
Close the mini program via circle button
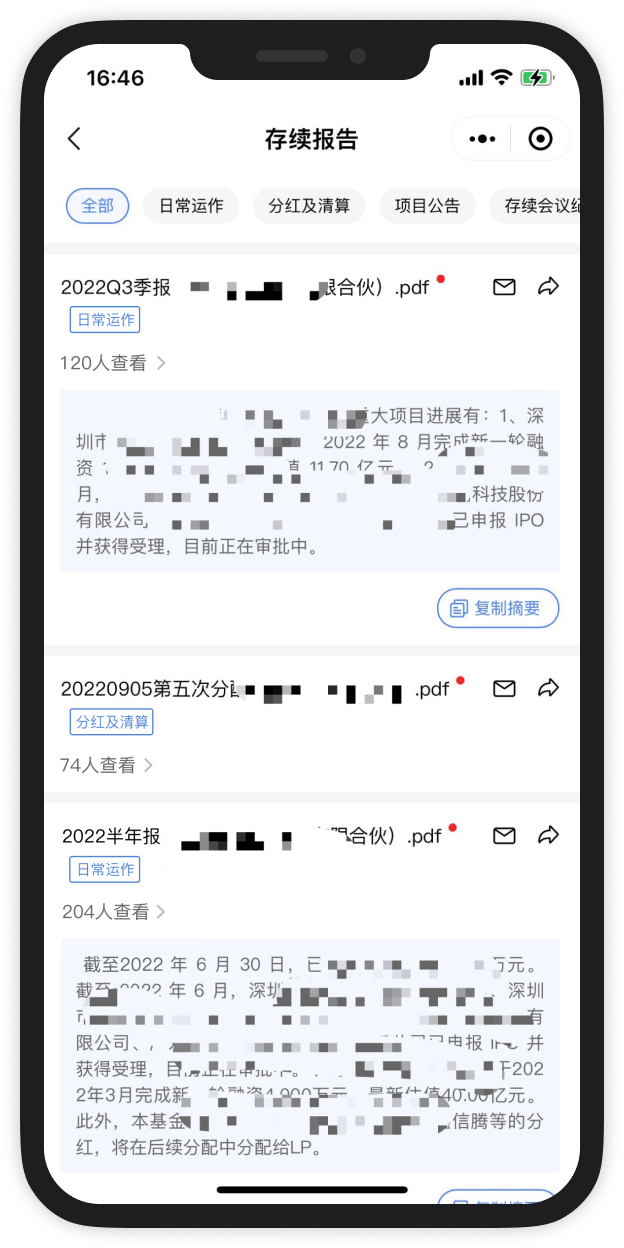pyautogui.click(x=540, y=139)
